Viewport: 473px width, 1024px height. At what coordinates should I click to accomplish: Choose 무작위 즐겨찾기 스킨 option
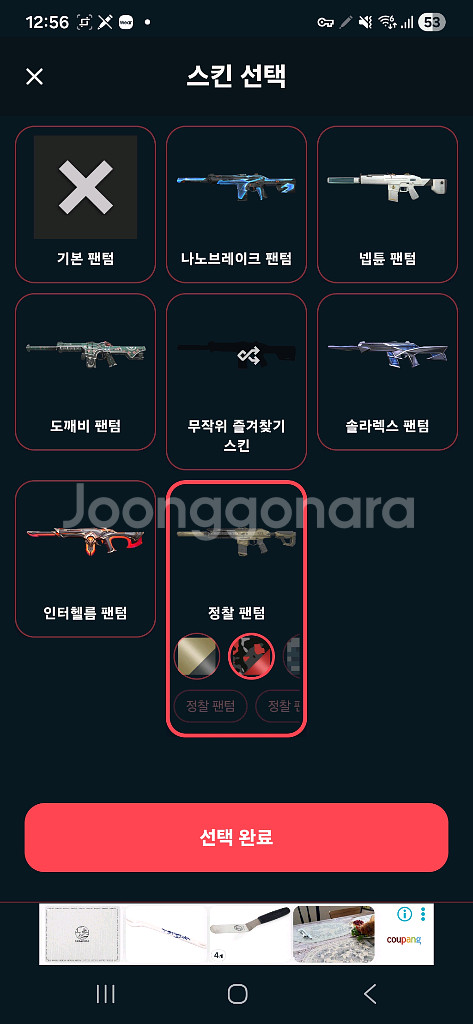(x=236, y=381)
